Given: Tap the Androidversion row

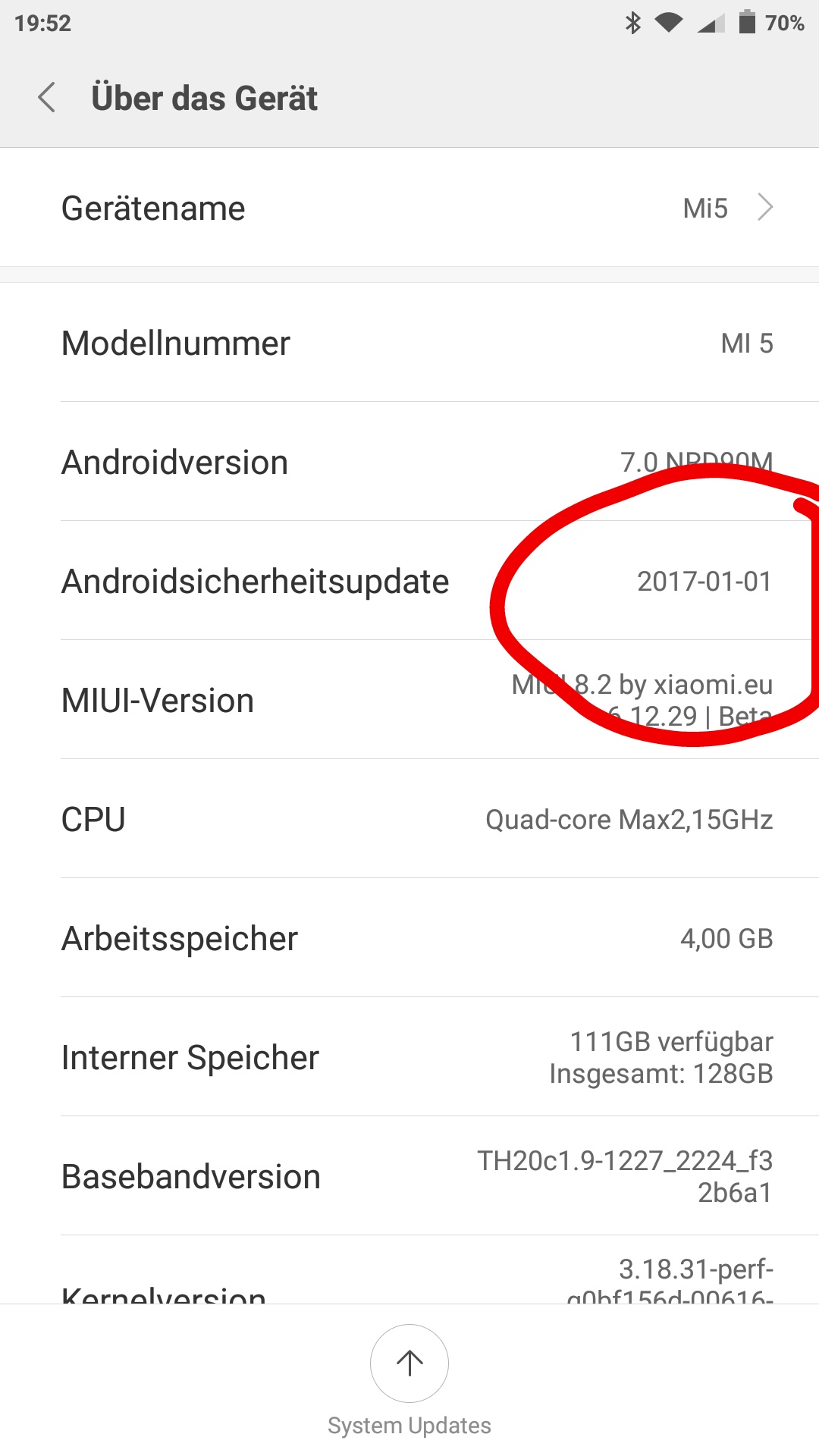Looking at the screenshot, I should [409, 462].
